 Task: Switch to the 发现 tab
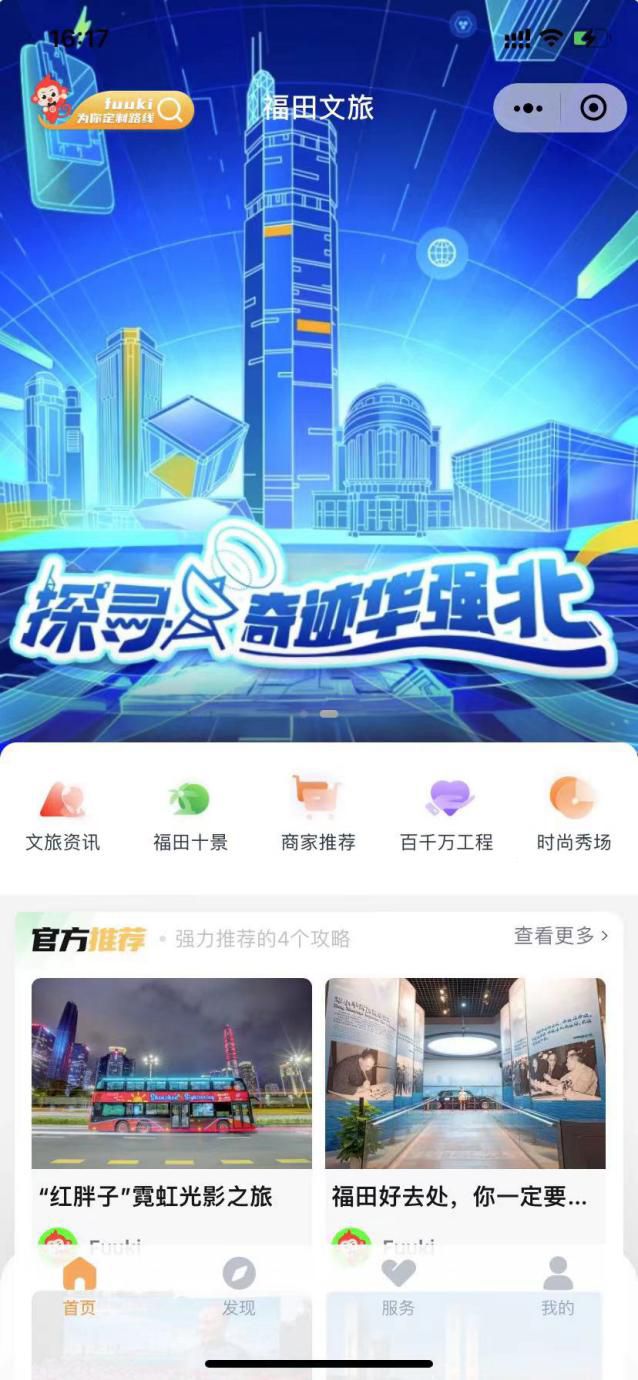point(239,1287)
